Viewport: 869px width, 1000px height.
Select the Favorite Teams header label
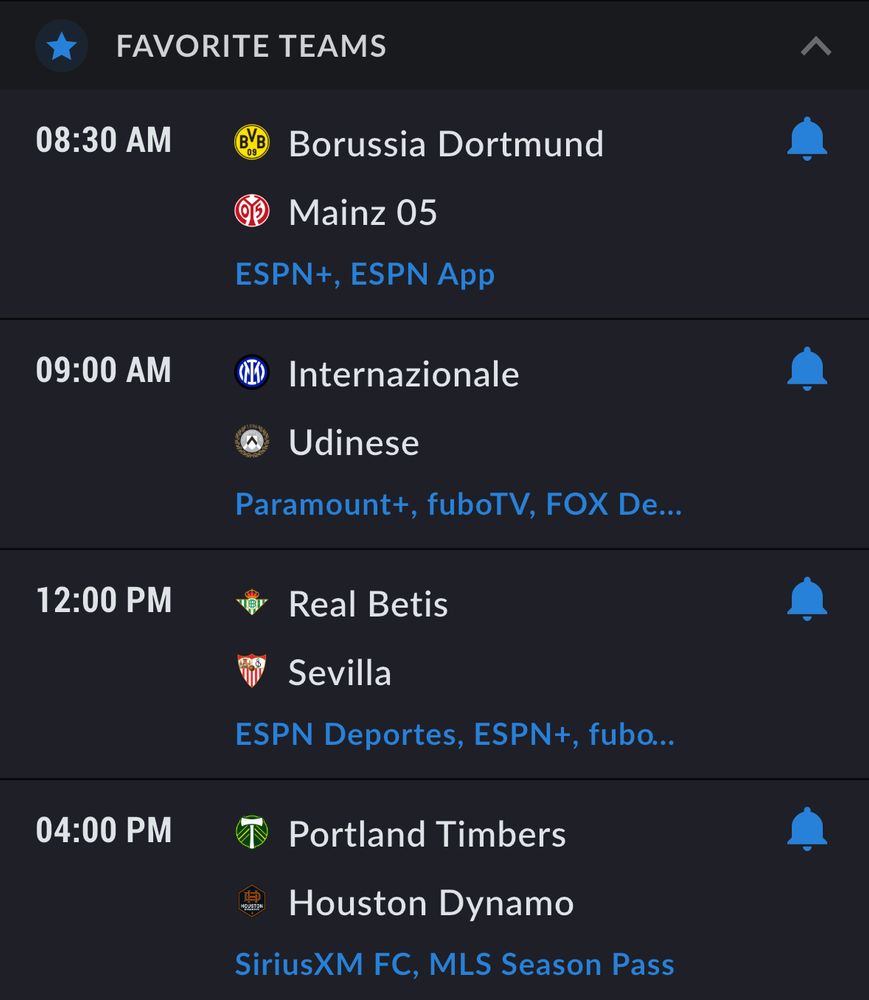pyautogui.click(x=252, y=45)
